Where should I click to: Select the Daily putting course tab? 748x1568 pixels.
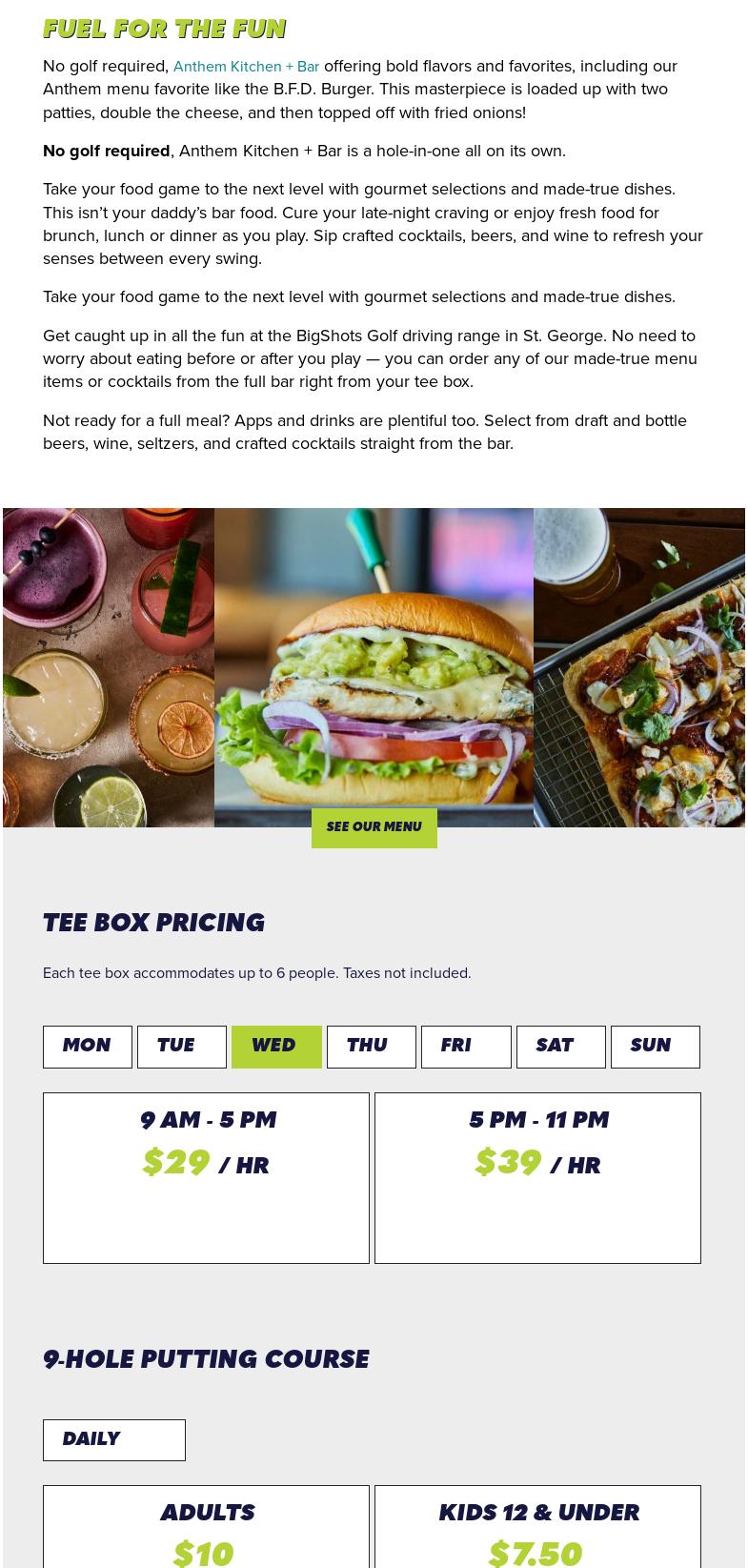point(114,1440)
